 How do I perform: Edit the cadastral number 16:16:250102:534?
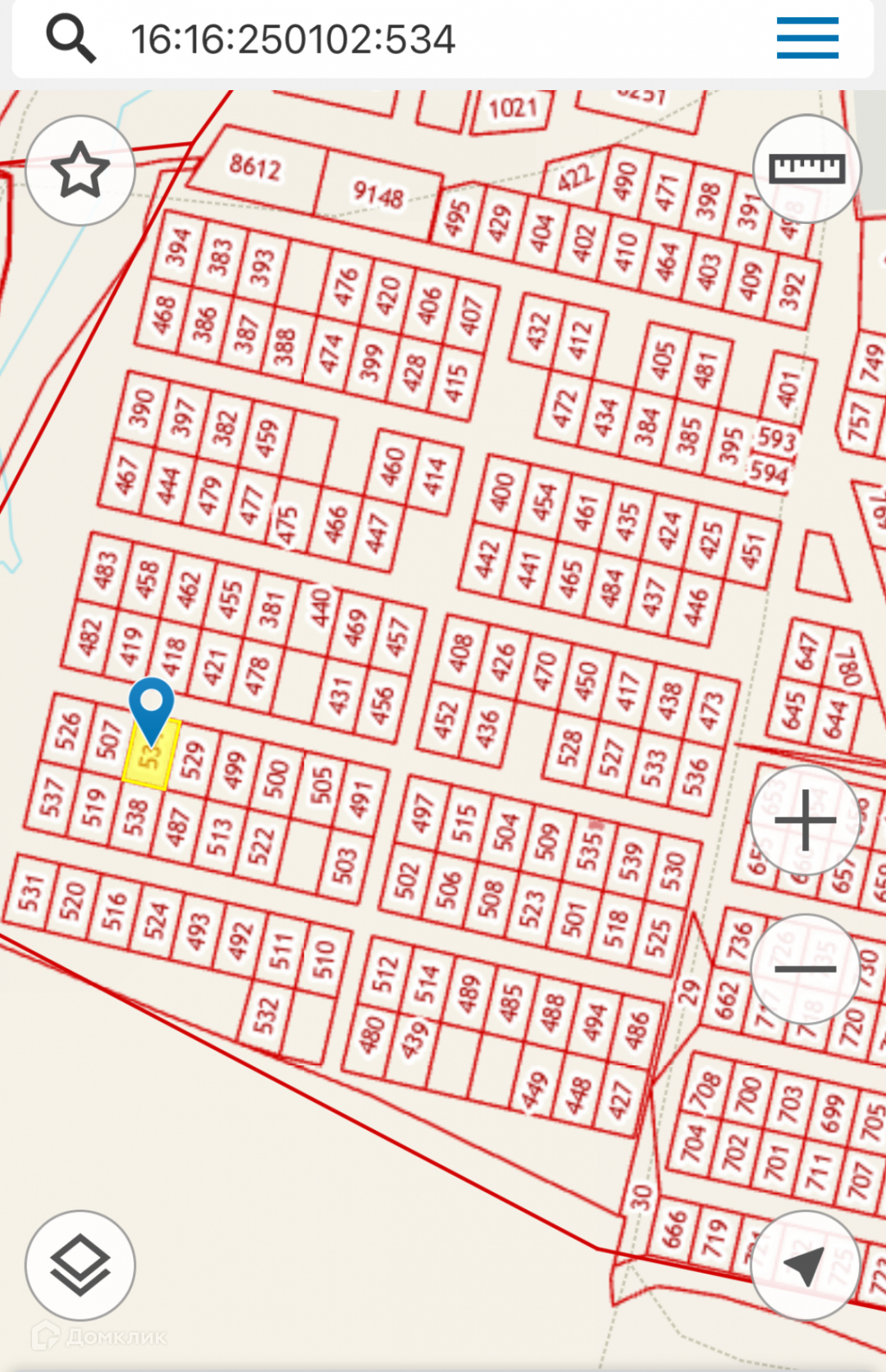pos(293,39)
